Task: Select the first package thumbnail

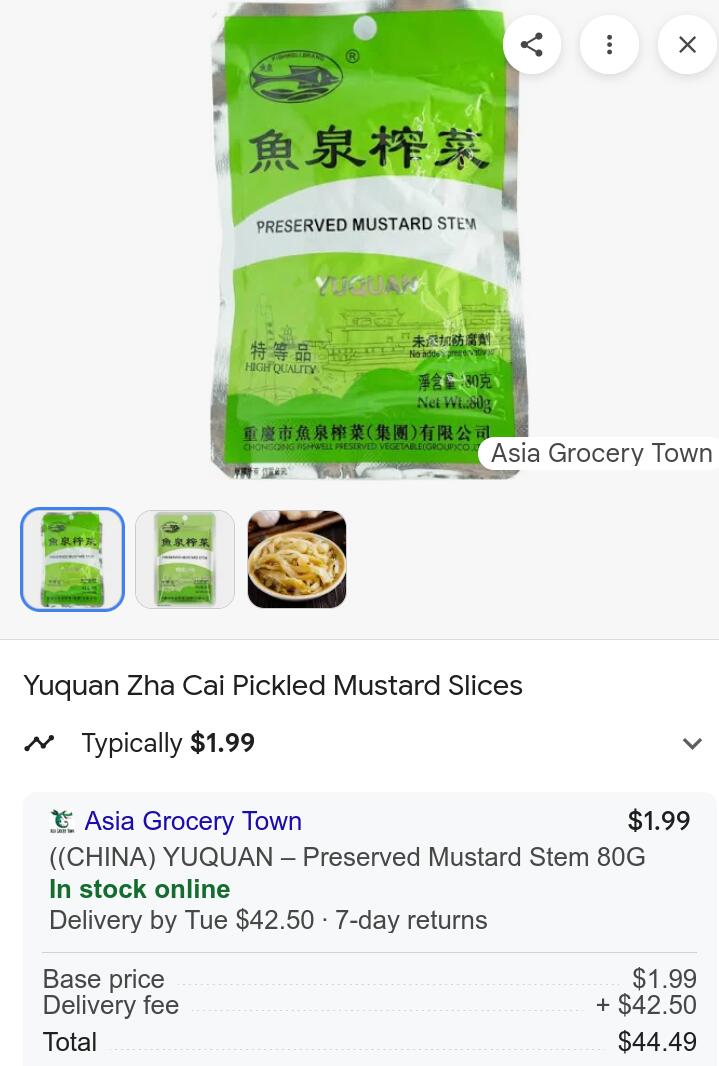Action: pyautogui.click(x=72, y=559)
